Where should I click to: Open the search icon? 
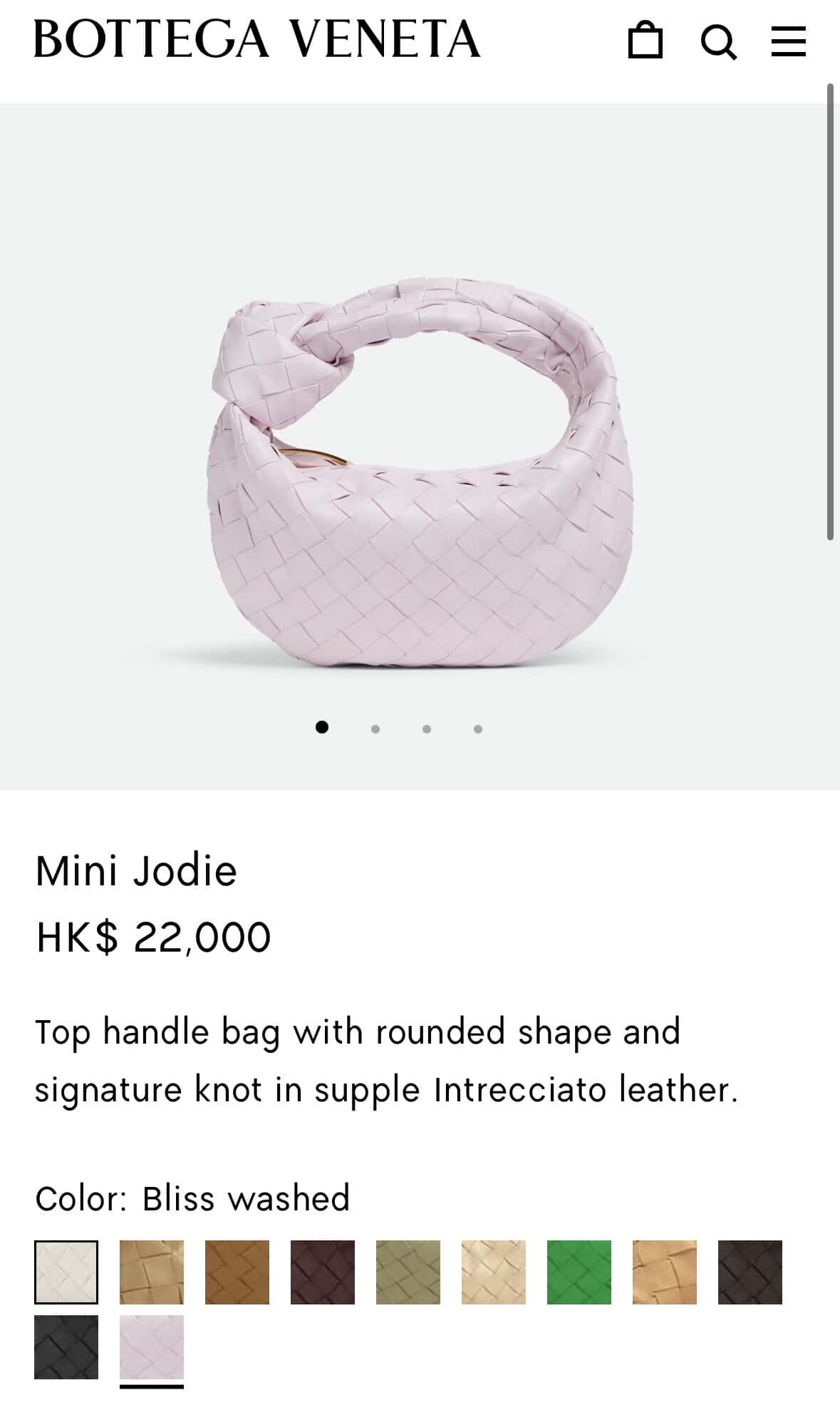718,41
